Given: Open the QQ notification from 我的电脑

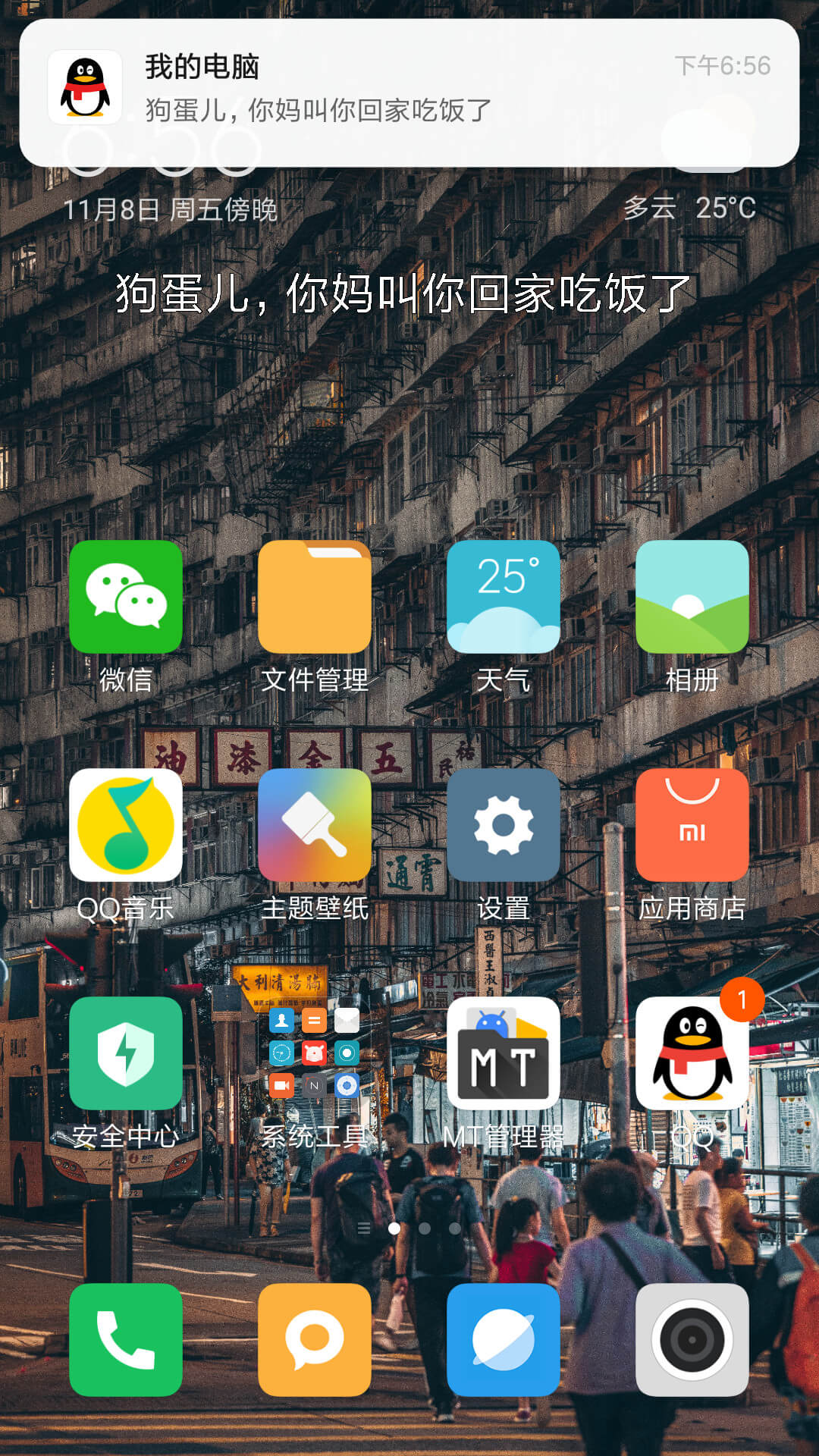Looking at the screenshot, I should 409,93.
